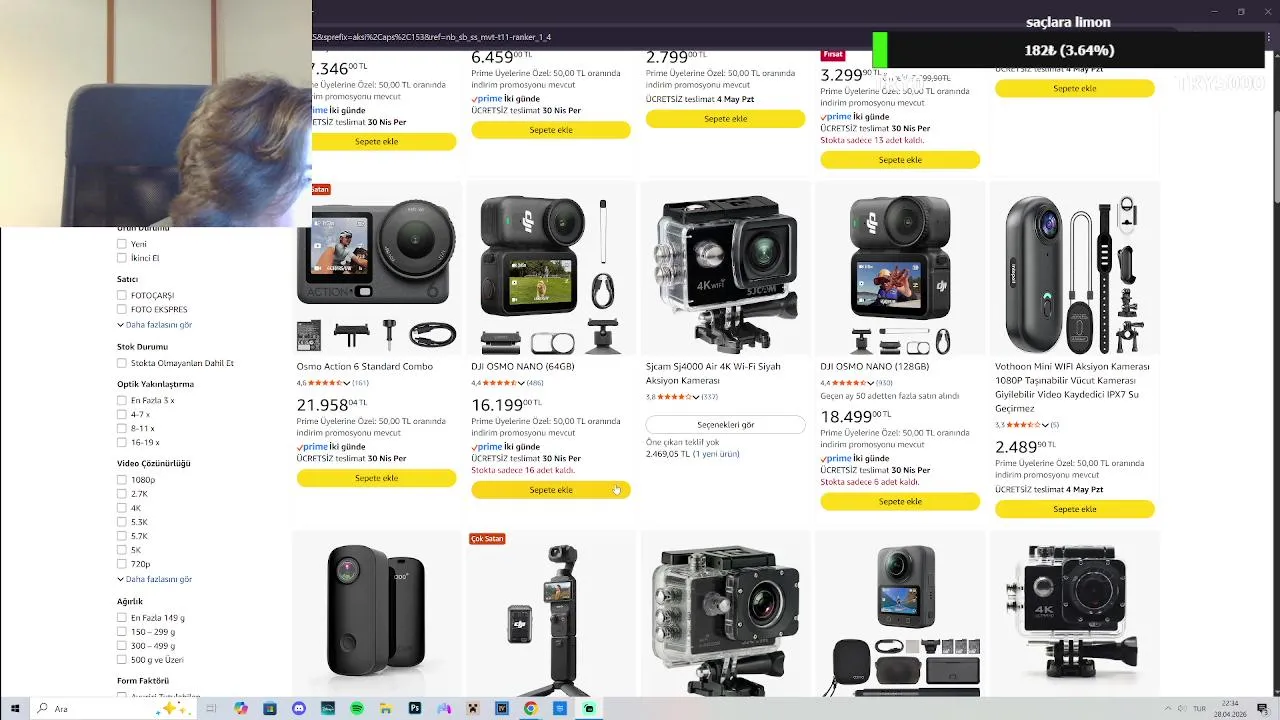Image resolution: width=1280 pixels, height=720 pixels.
Task: Select 4K video resolution filter
Action: click(122, 508)
